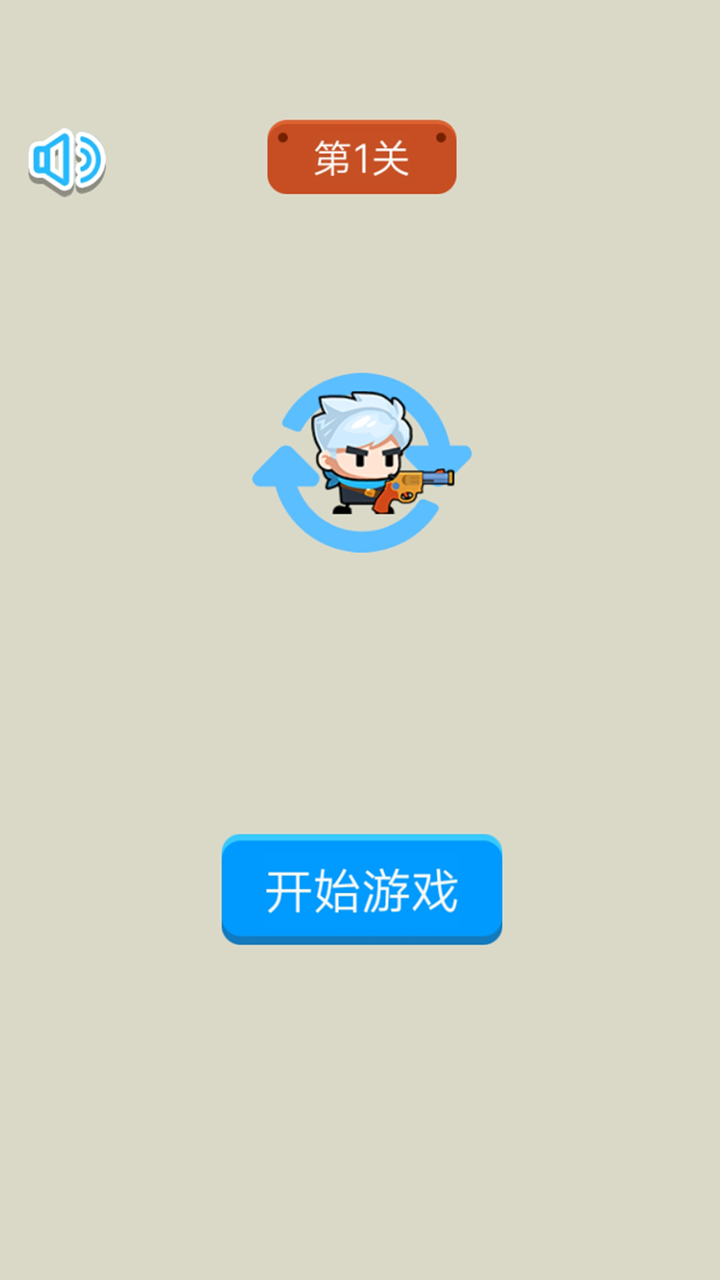This screenshot has height=1280, width=720.
Task: Enable sound using the top-left audio control
Action: (x=66, y=160)
